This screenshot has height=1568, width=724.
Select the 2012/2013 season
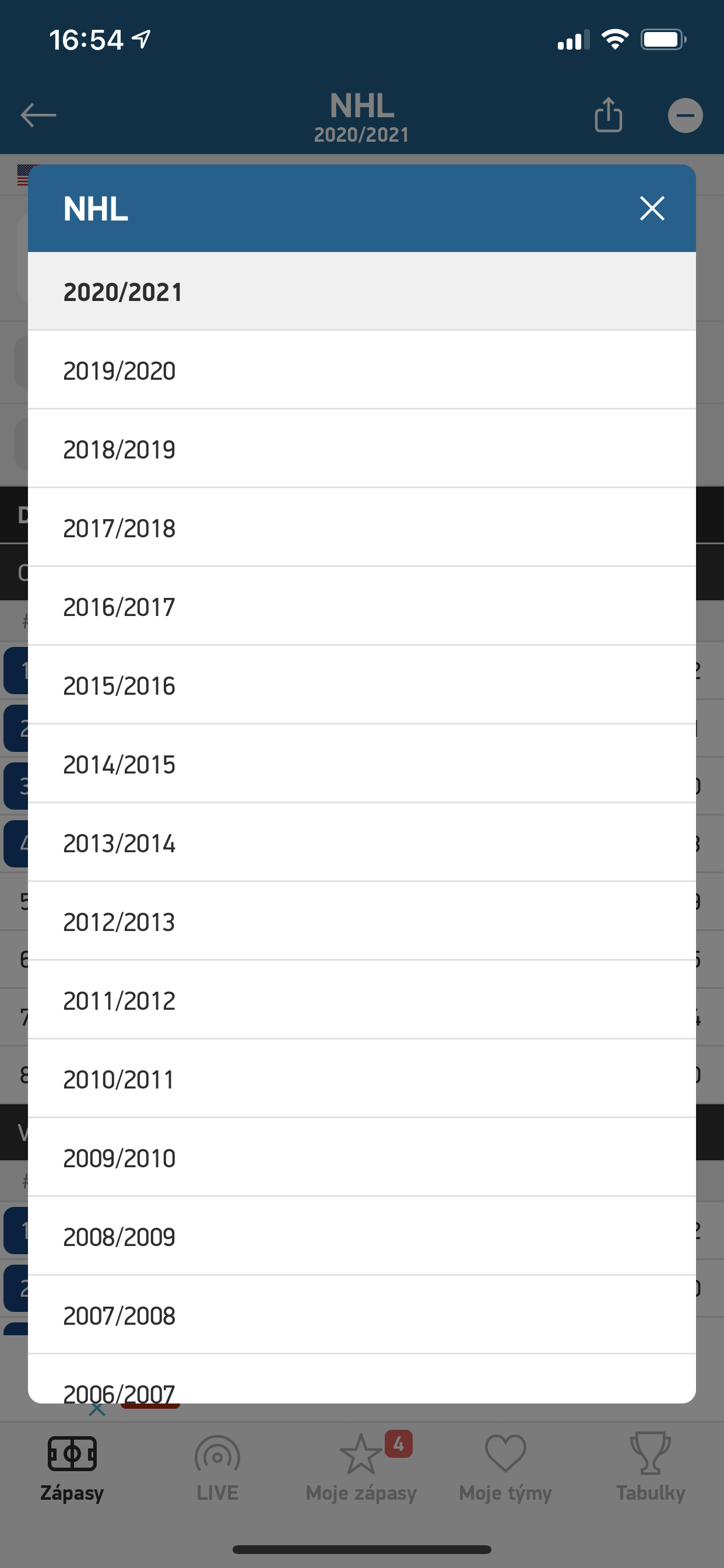pos(361,922)
